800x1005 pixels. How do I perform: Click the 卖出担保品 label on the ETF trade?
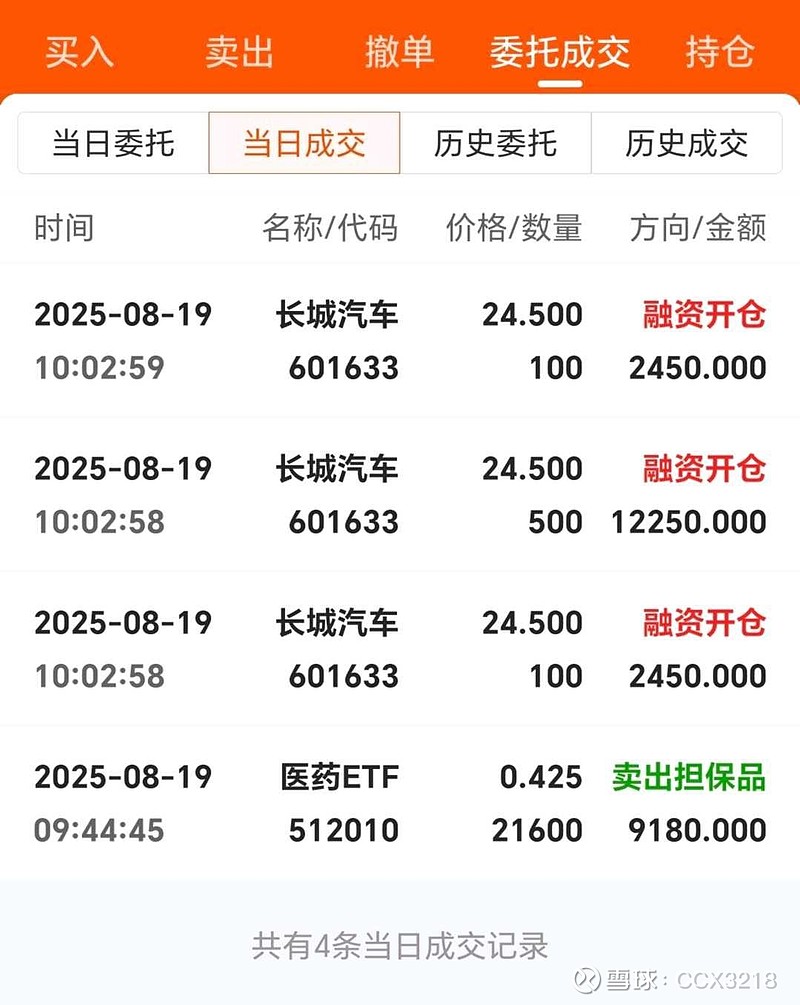[690, 776]
